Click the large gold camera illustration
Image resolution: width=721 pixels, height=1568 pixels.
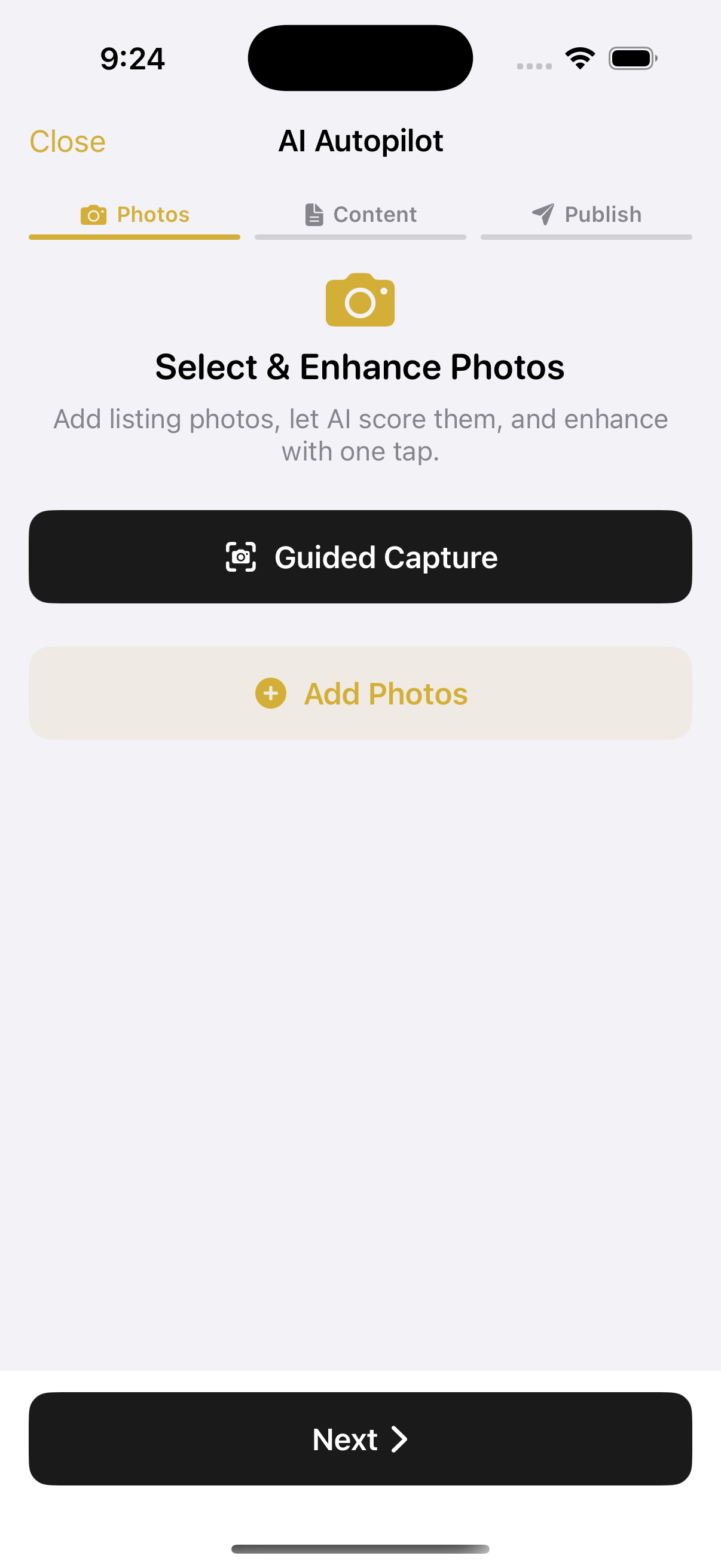360,301
